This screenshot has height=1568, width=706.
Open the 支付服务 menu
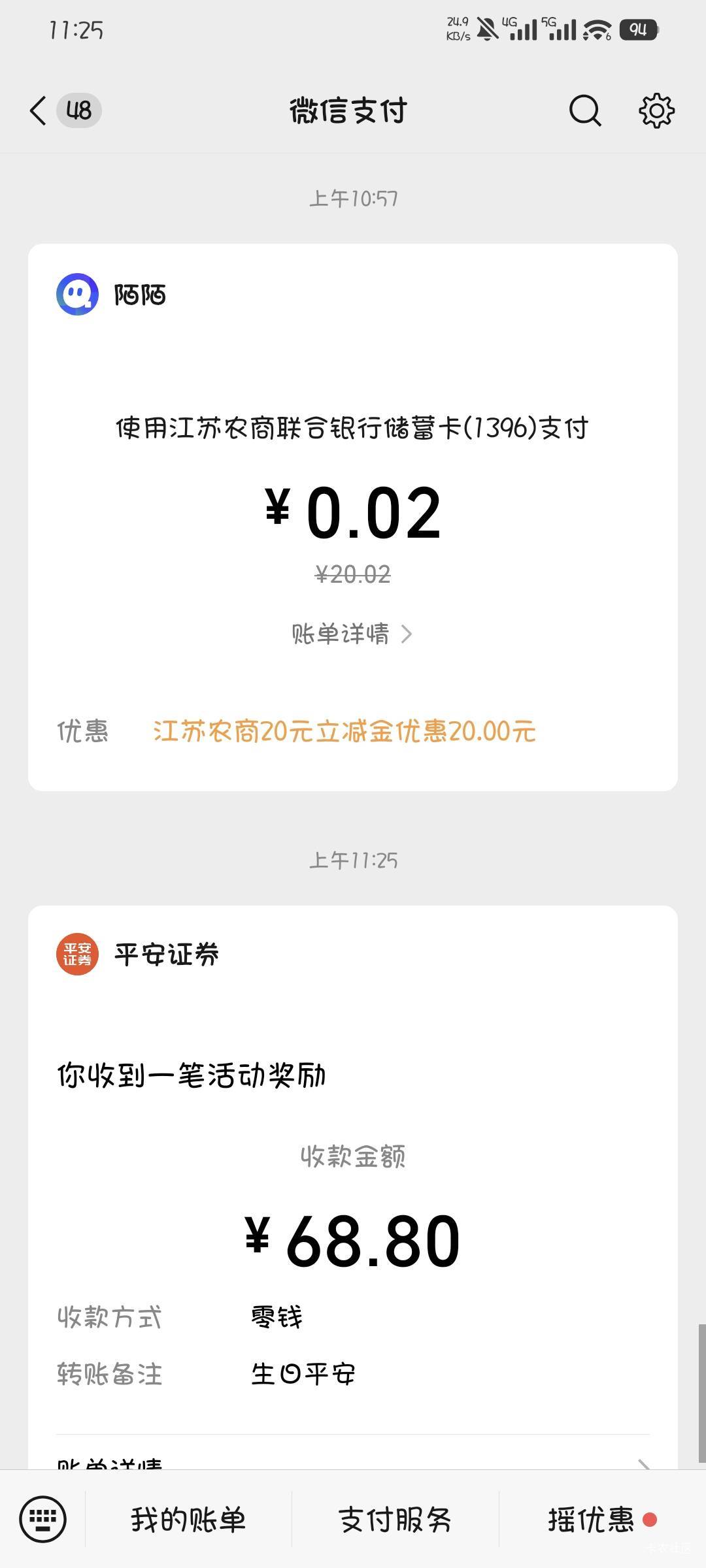point(395,1520)
